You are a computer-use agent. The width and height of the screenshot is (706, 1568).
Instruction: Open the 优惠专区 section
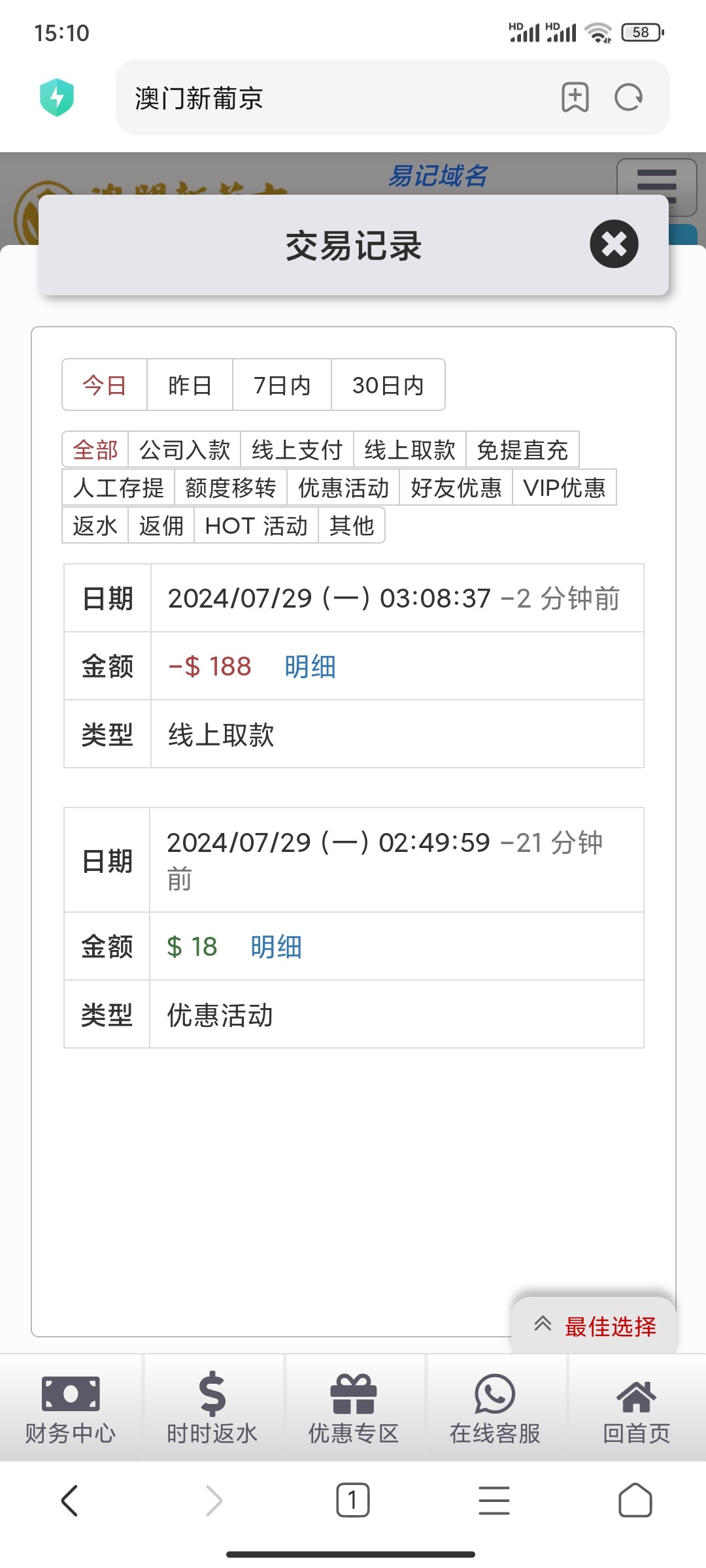pos(354,1408)
